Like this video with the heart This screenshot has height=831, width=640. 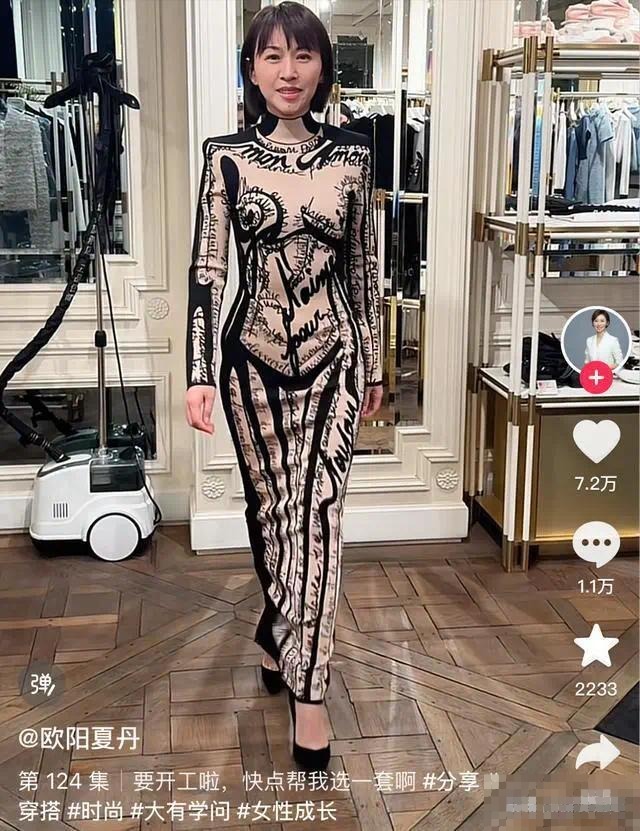coord(596,441)
